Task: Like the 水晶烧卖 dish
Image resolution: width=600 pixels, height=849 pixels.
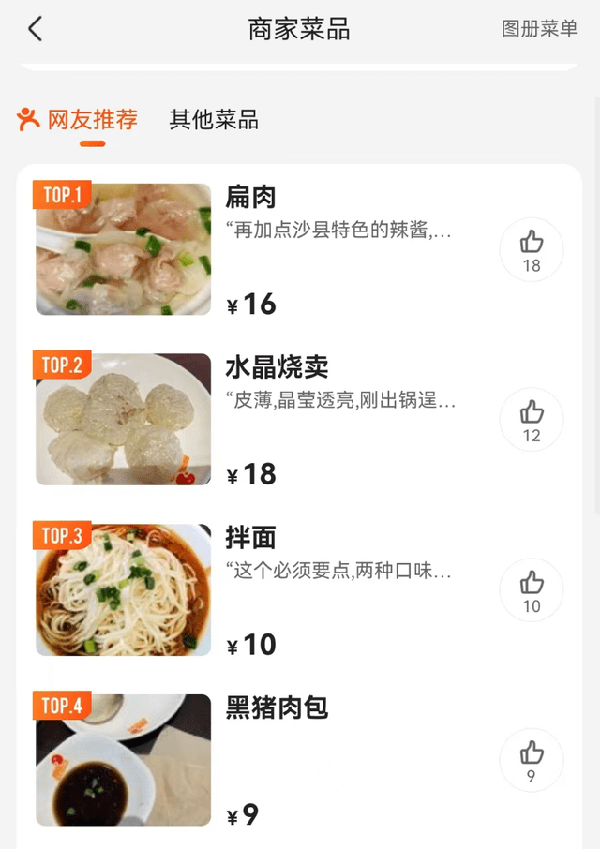Action: tap(531, 419)
